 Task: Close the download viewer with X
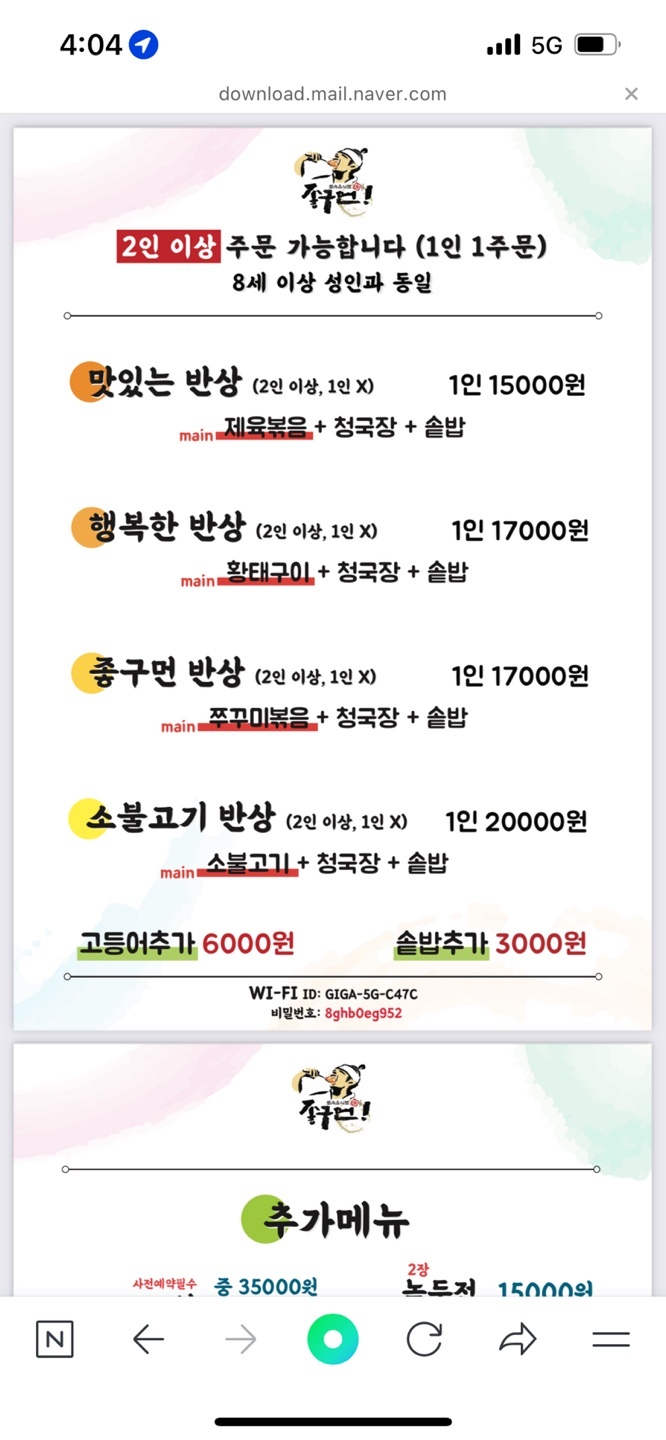pyautogui.click(x=631, y=94)
